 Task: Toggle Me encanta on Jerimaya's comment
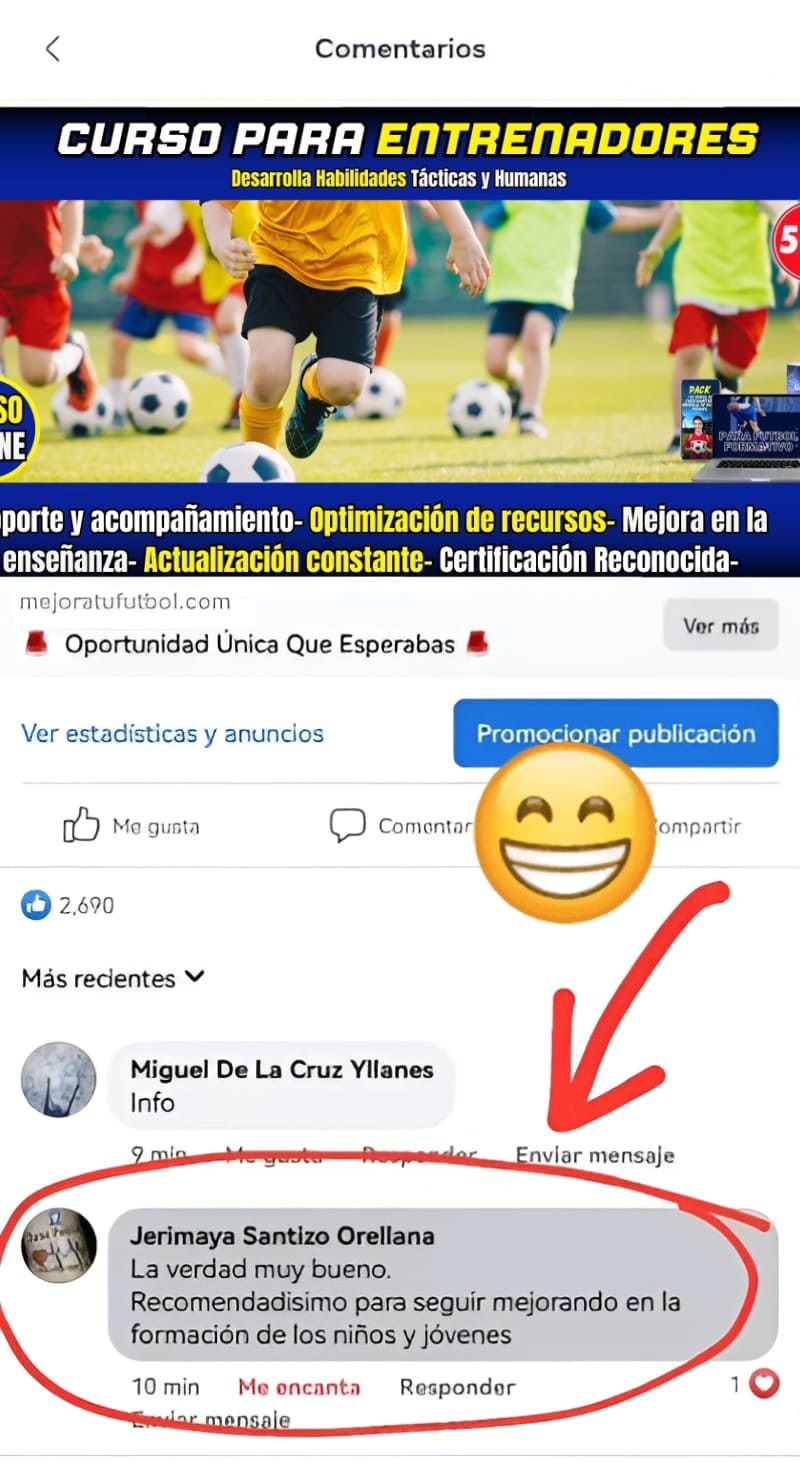pos(298,1387)
